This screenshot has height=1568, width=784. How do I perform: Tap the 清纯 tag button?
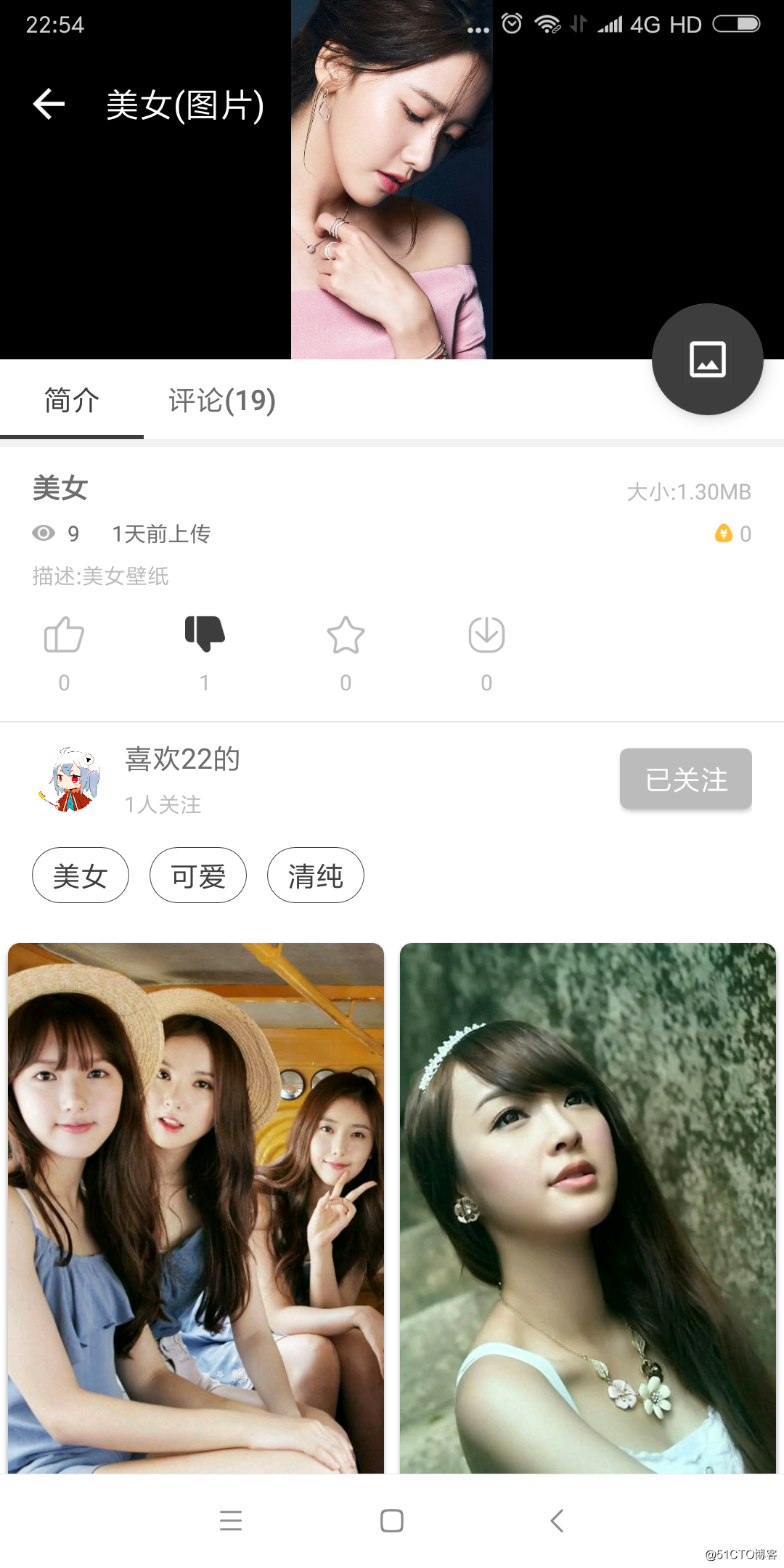[x=316, y=875]
